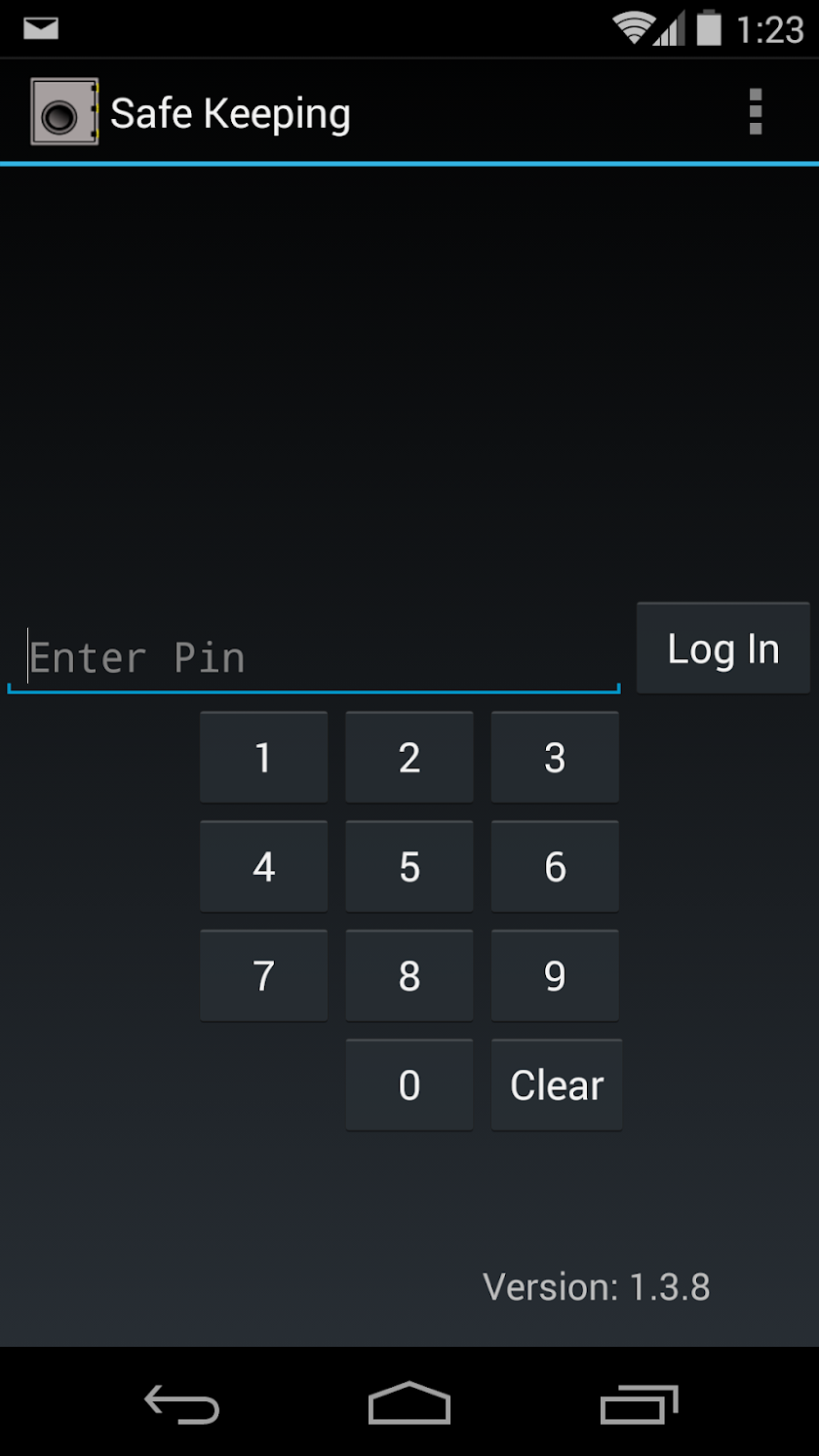Enter digit 2 on keypad
819x1456 pixels.
pyautogui.click(x=409, y=758)
